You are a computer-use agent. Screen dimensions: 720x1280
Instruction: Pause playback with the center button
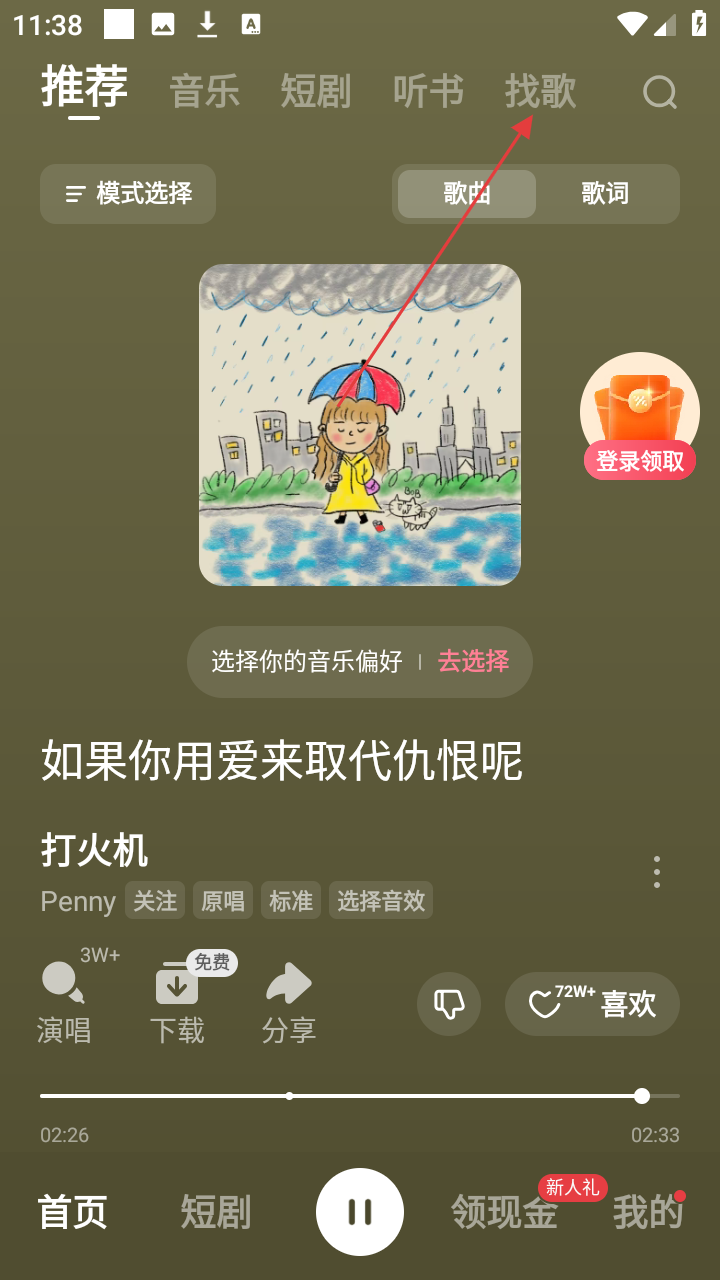[360, 1212]
